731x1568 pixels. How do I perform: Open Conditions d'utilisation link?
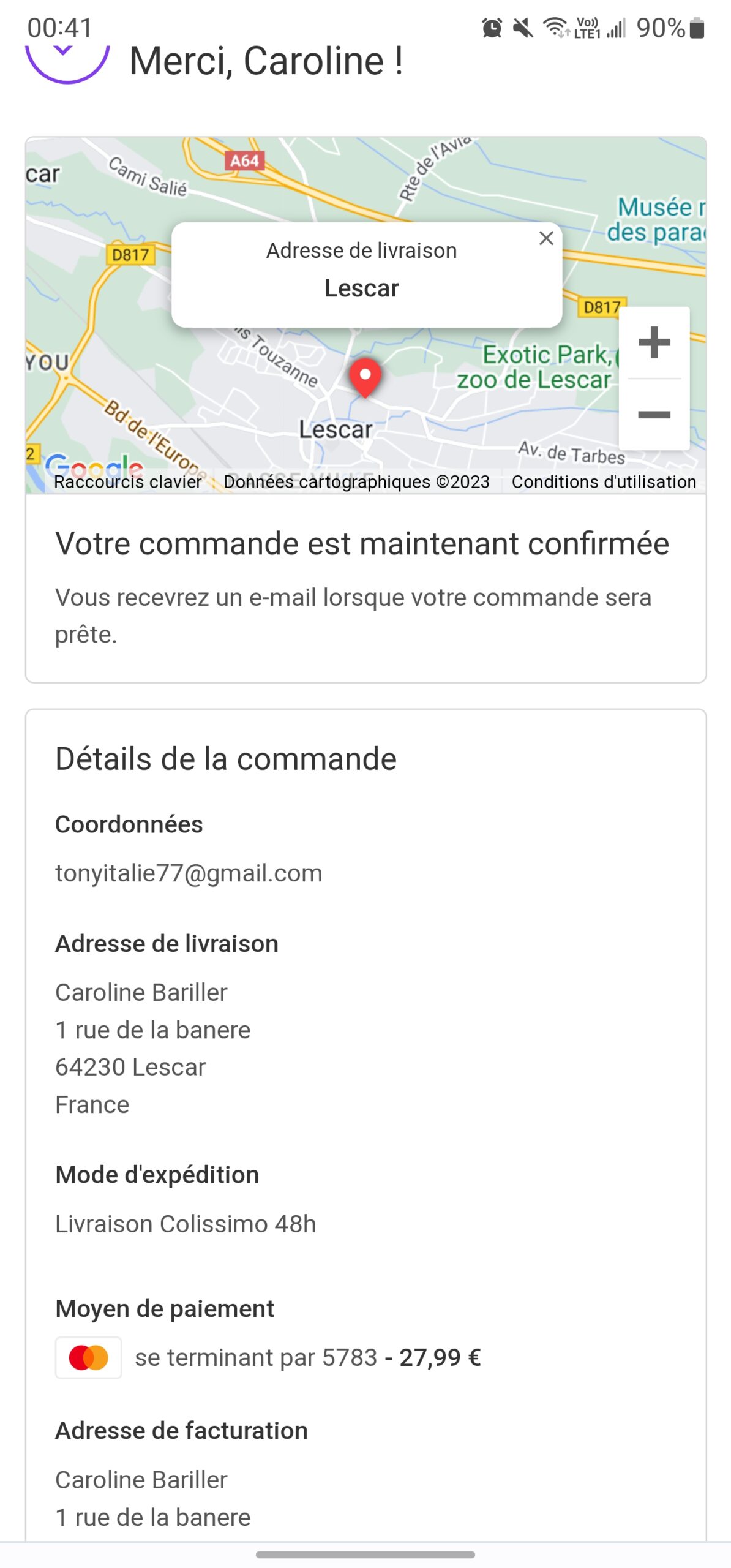(604, 482)
